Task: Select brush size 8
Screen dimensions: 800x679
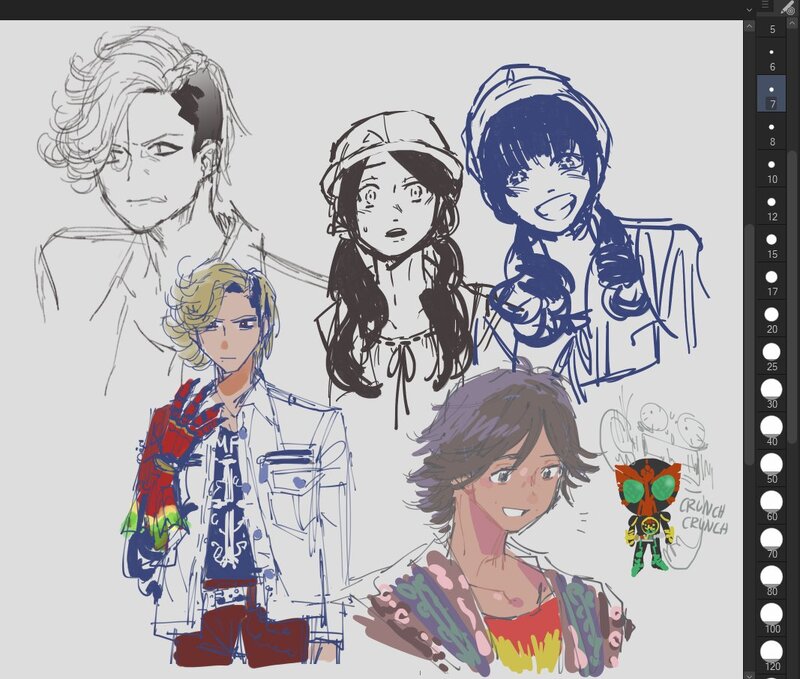Action: click(771, 131)
